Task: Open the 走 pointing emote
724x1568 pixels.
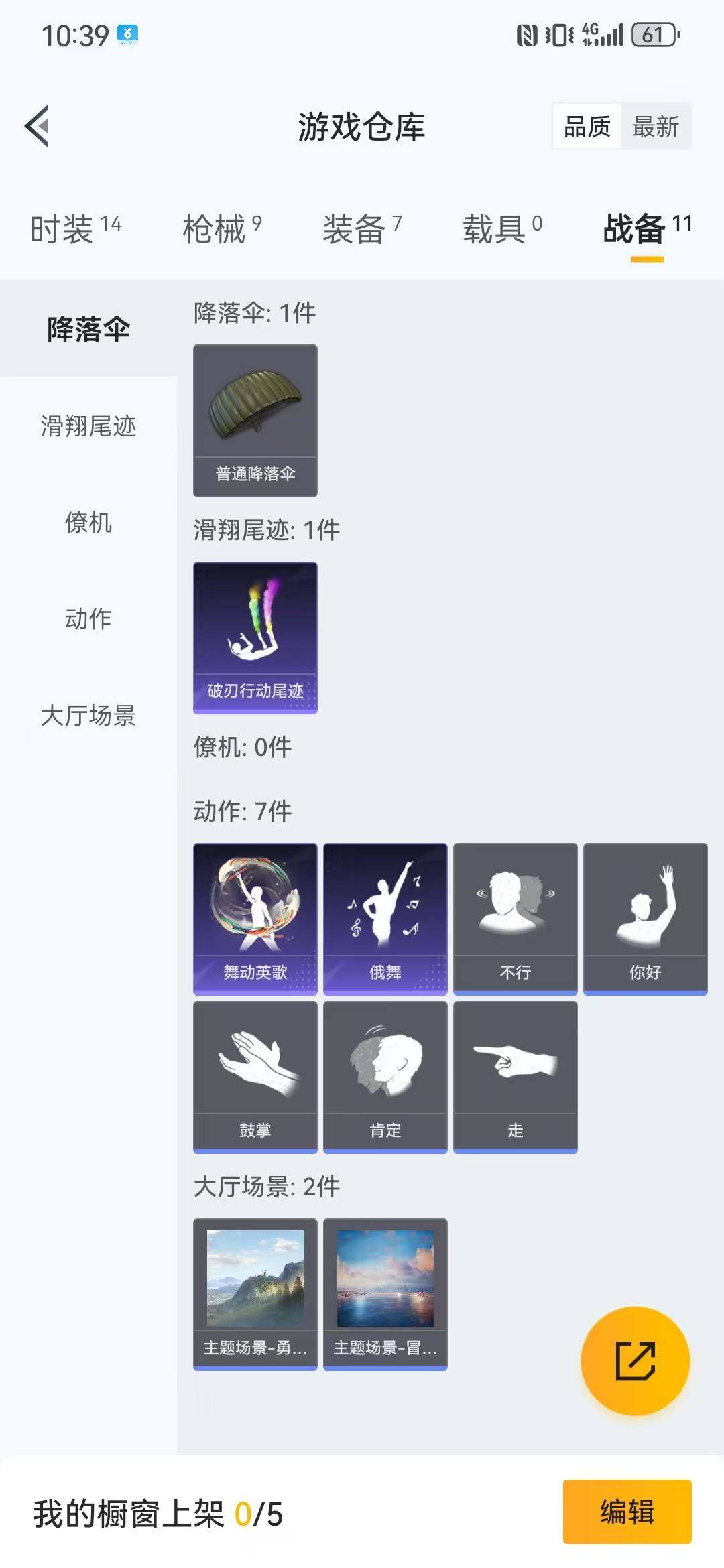Action: (515, 1074)
